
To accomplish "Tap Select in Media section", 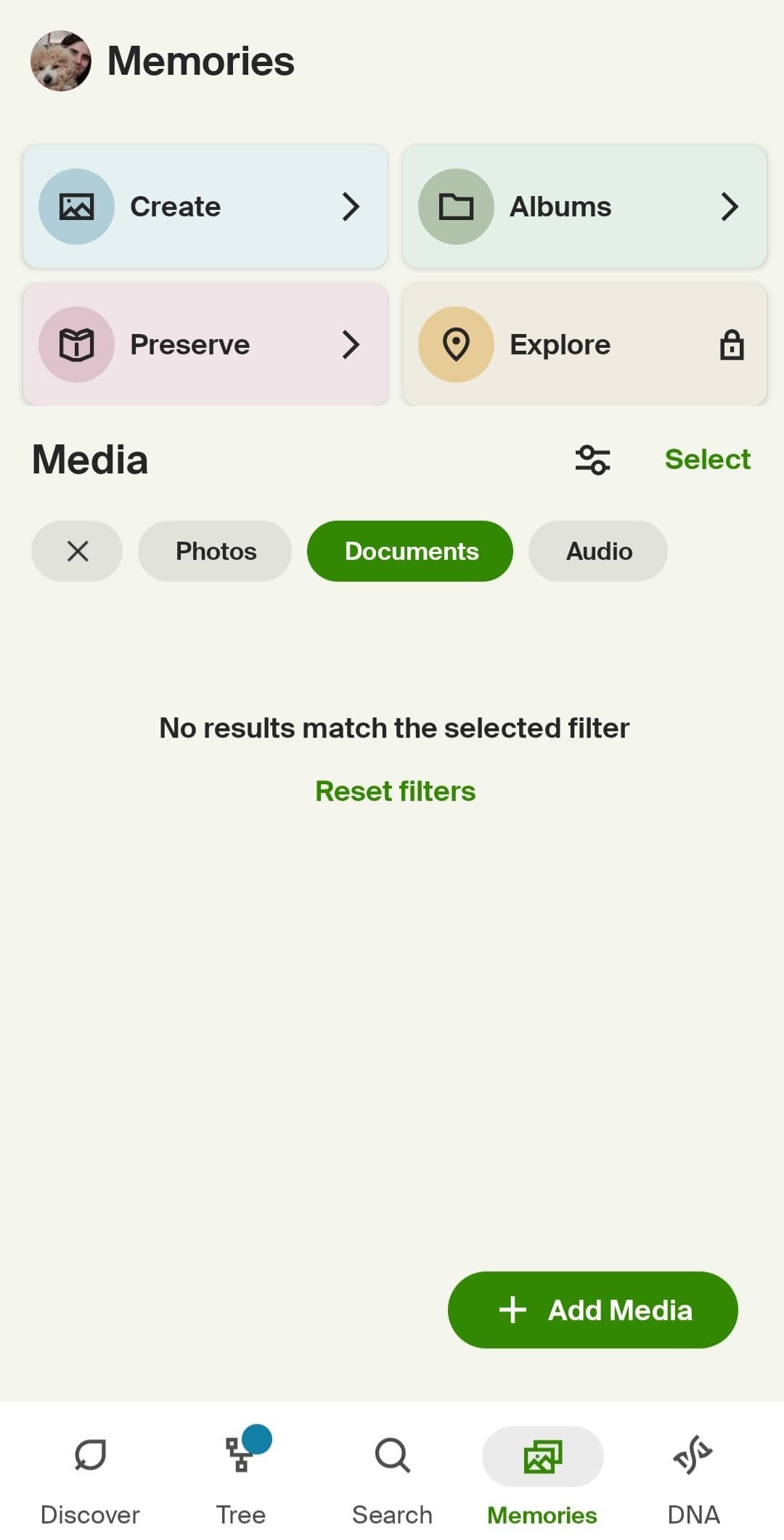I will [x=707, y=460].
